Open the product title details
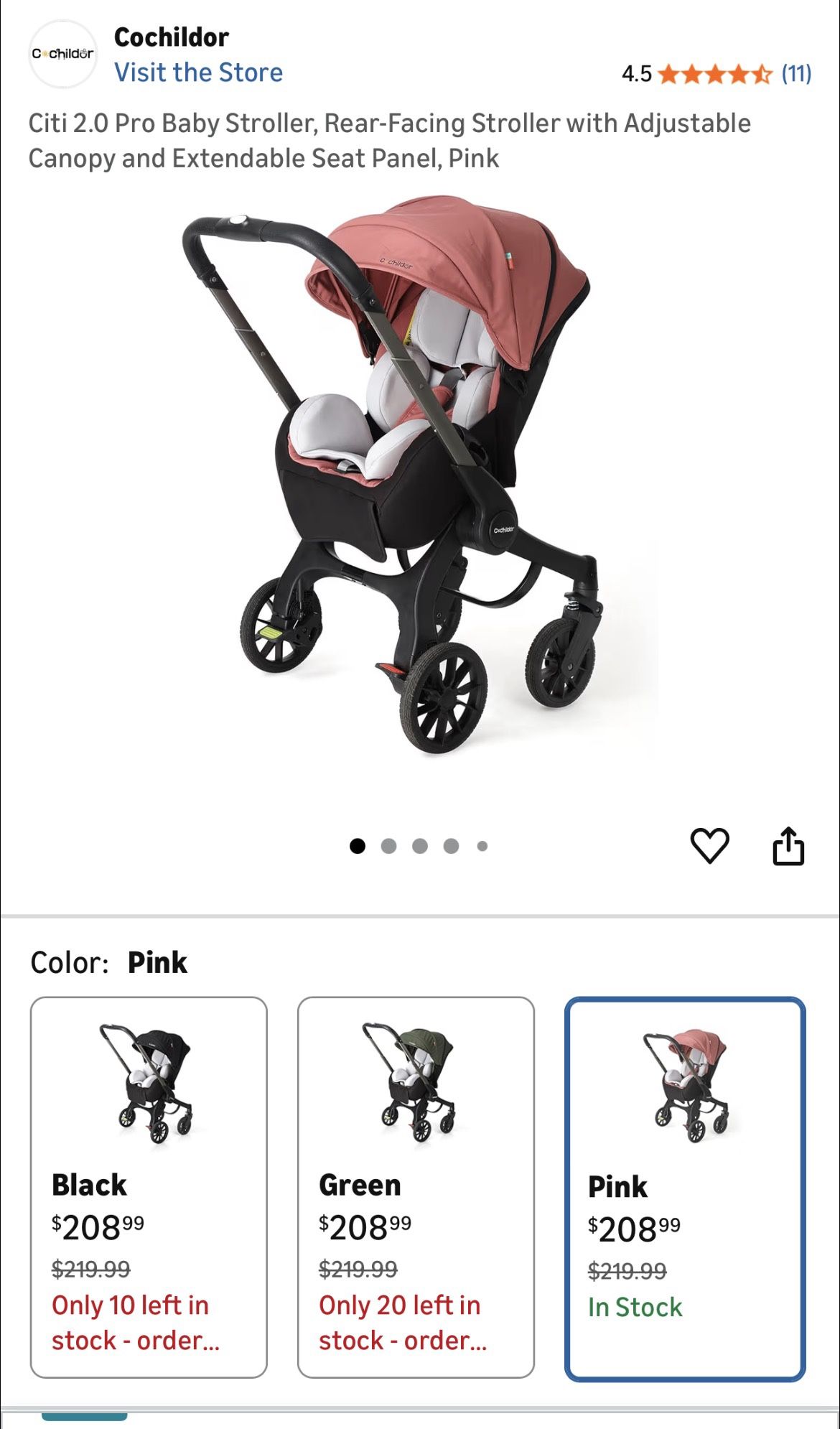 click(x=390, y=141)
